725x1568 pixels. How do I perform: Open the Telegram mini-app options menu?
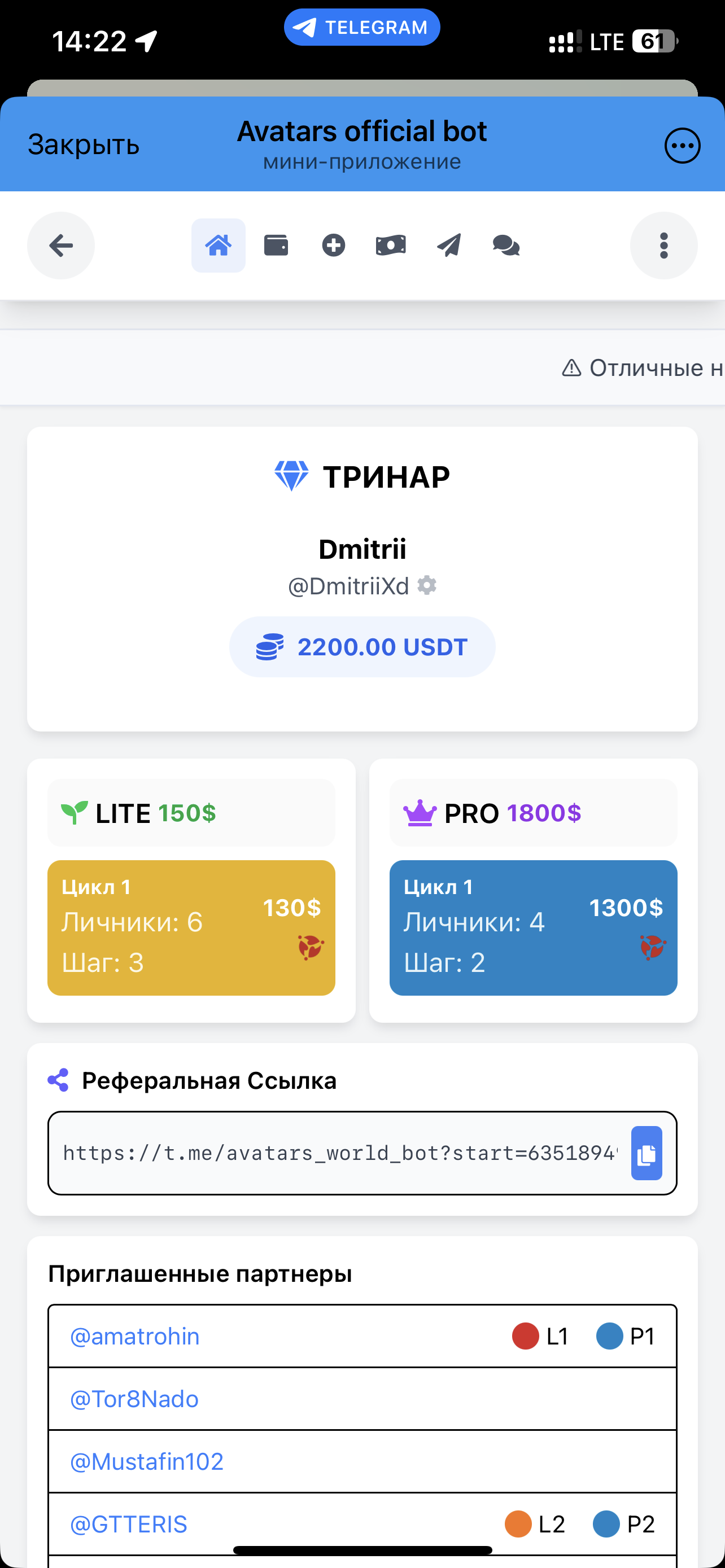click(682, 146)
